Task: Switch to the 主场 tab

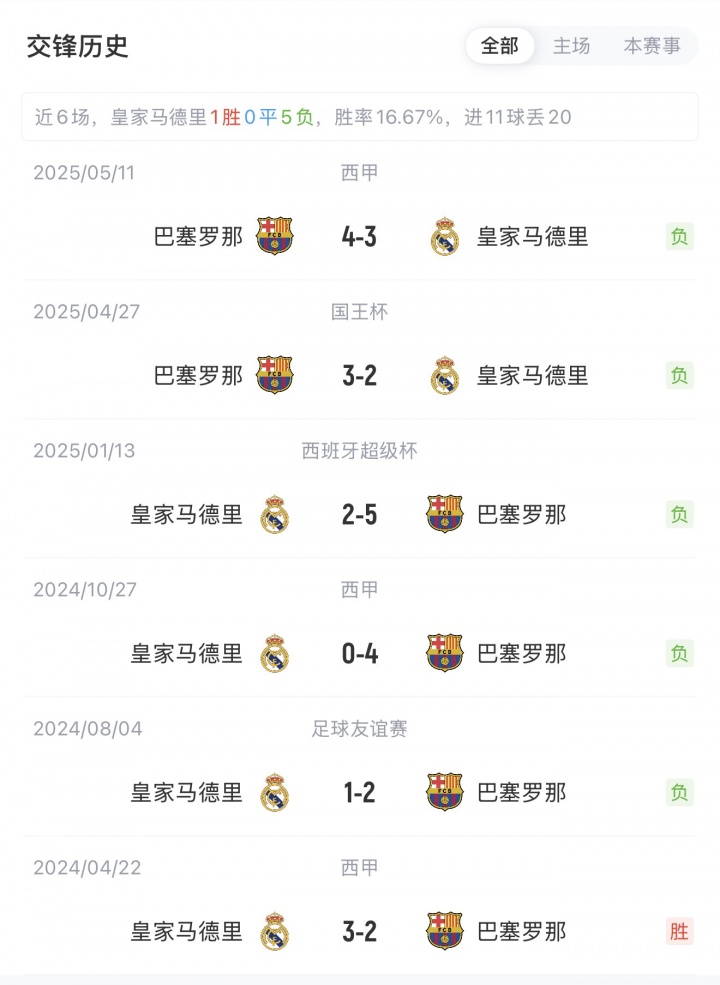Action: tap(572, 46)
